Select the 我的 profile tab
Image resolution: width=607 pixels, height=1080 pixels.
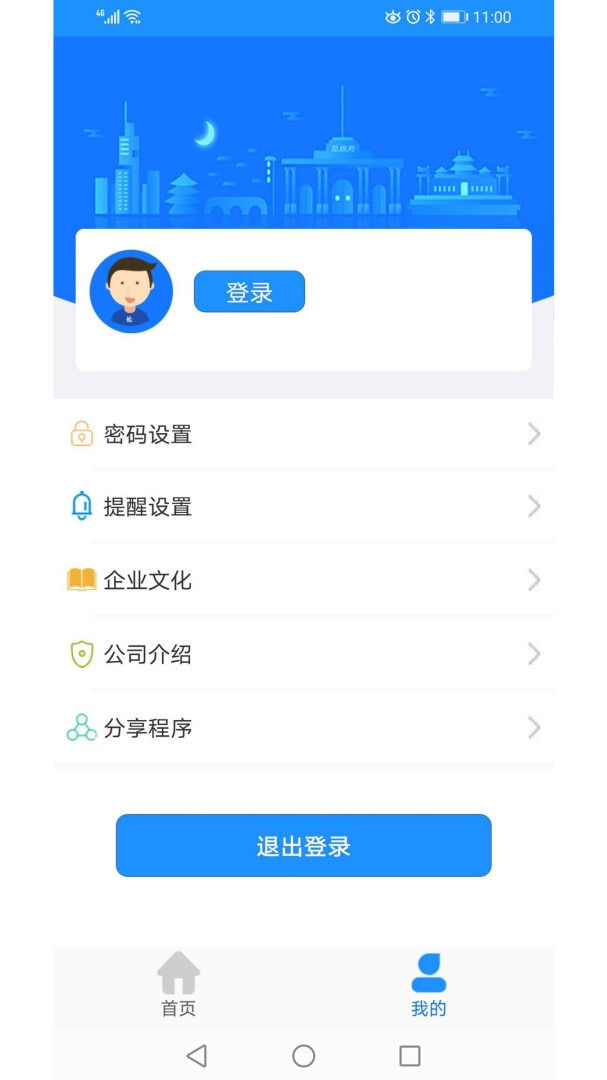click(x=428, y=985)
